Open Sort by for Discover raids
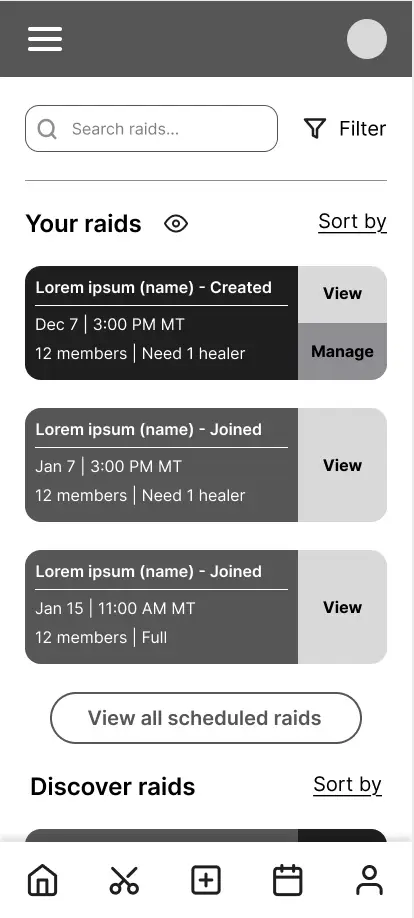 [347, 785]
